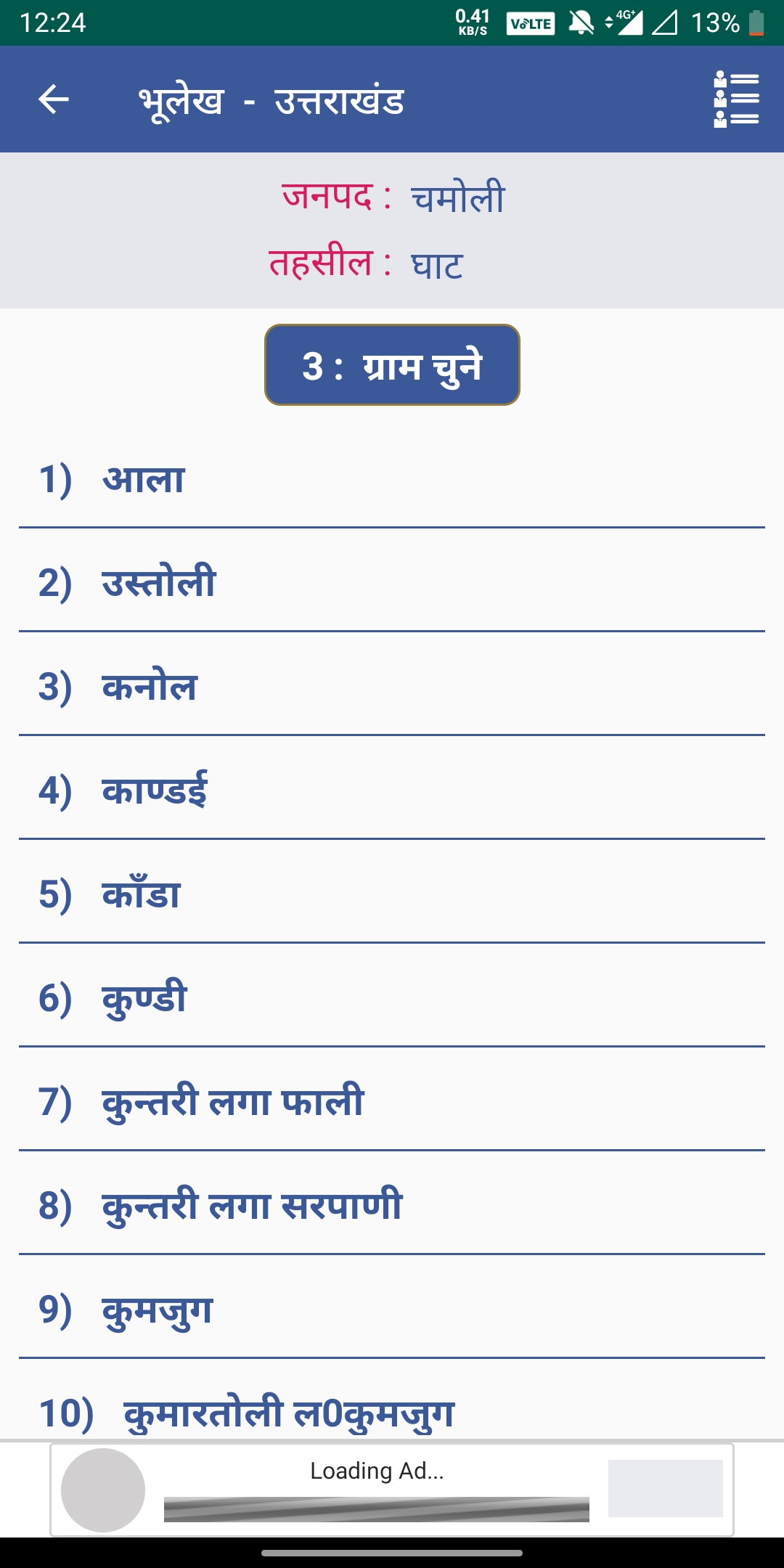Select the काँडा village row

392,894
